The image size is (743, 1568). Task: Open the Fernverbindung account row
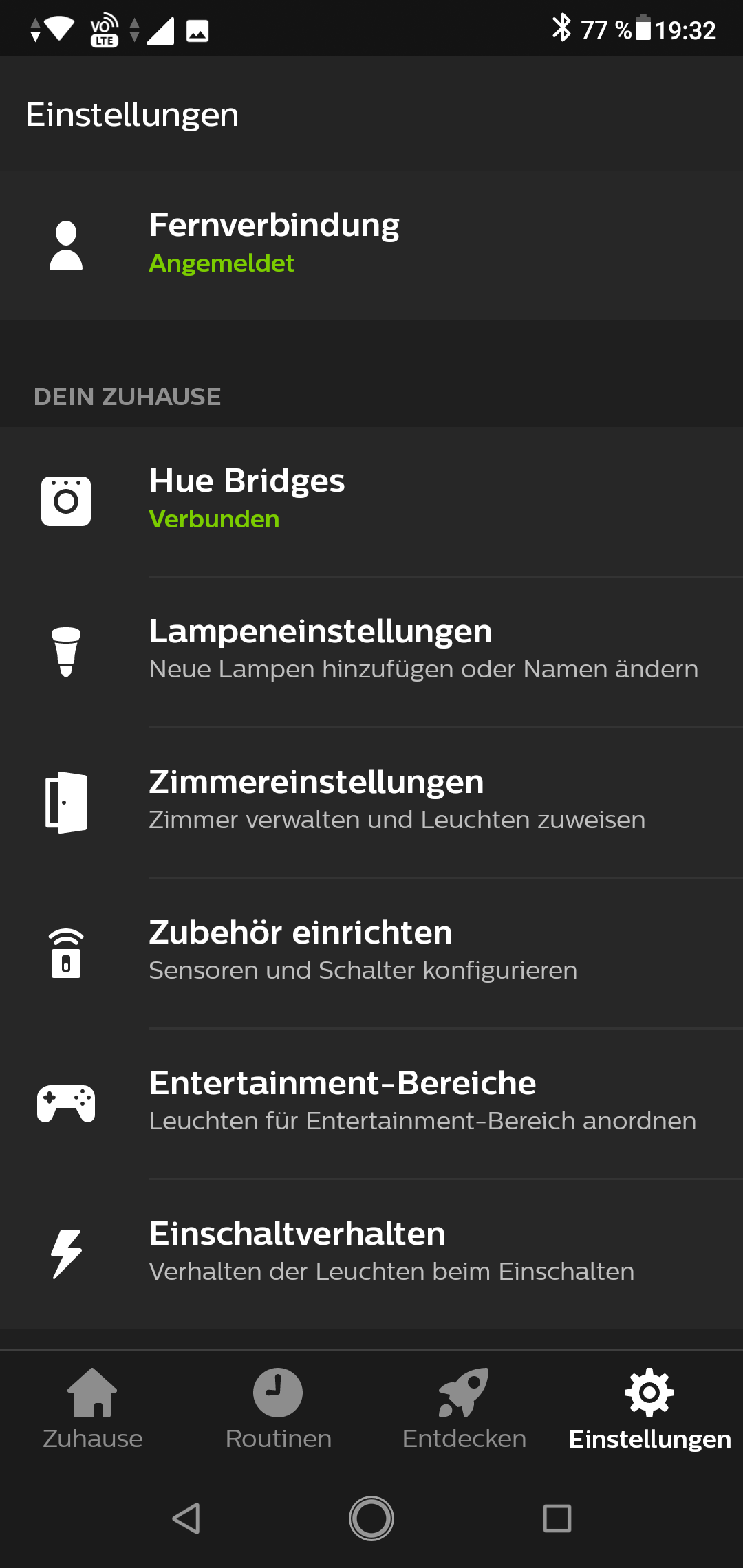[x=371, y=245]
